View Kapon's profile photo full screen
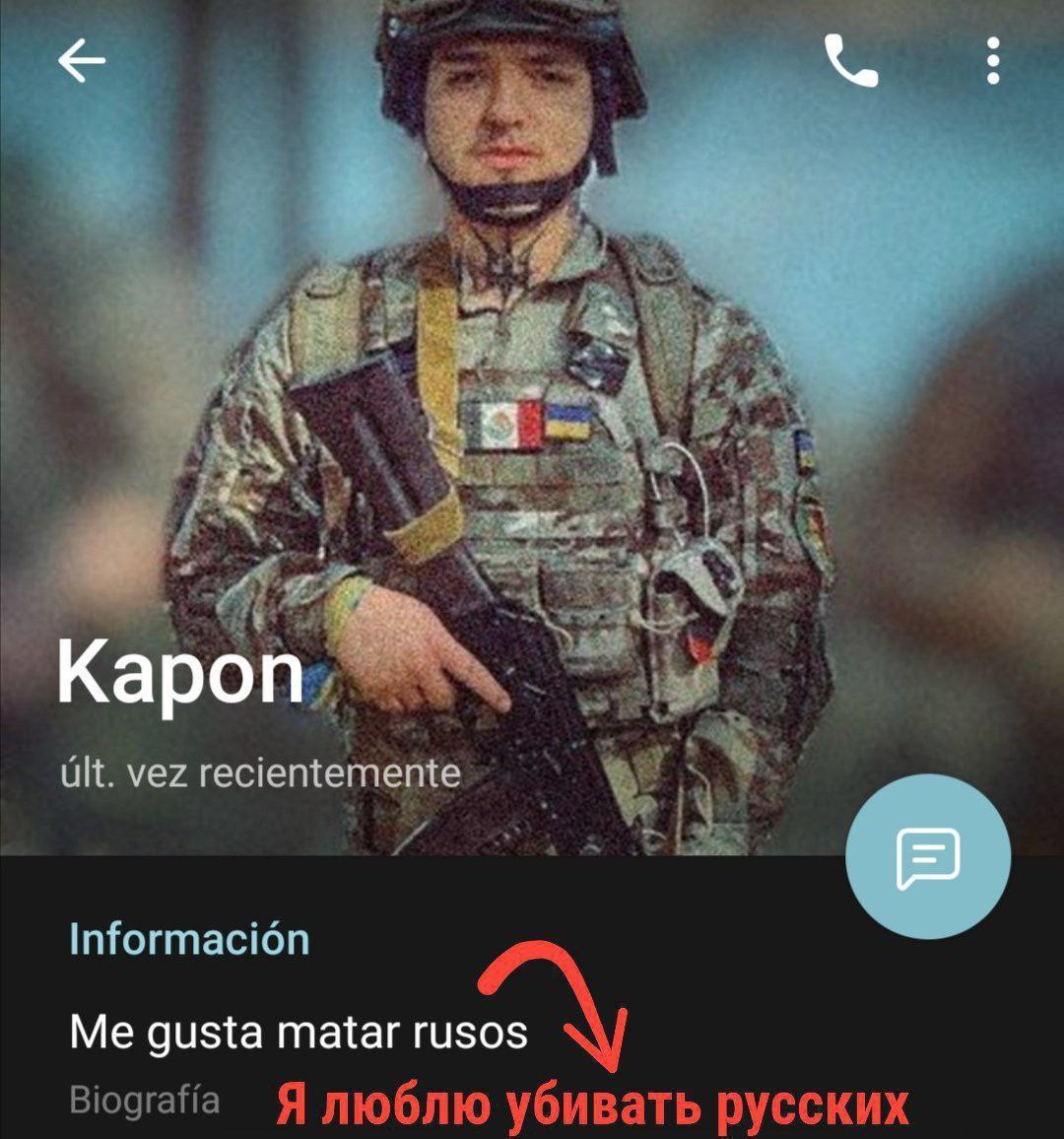The image size is (1064, 1139). coord(532,394)
